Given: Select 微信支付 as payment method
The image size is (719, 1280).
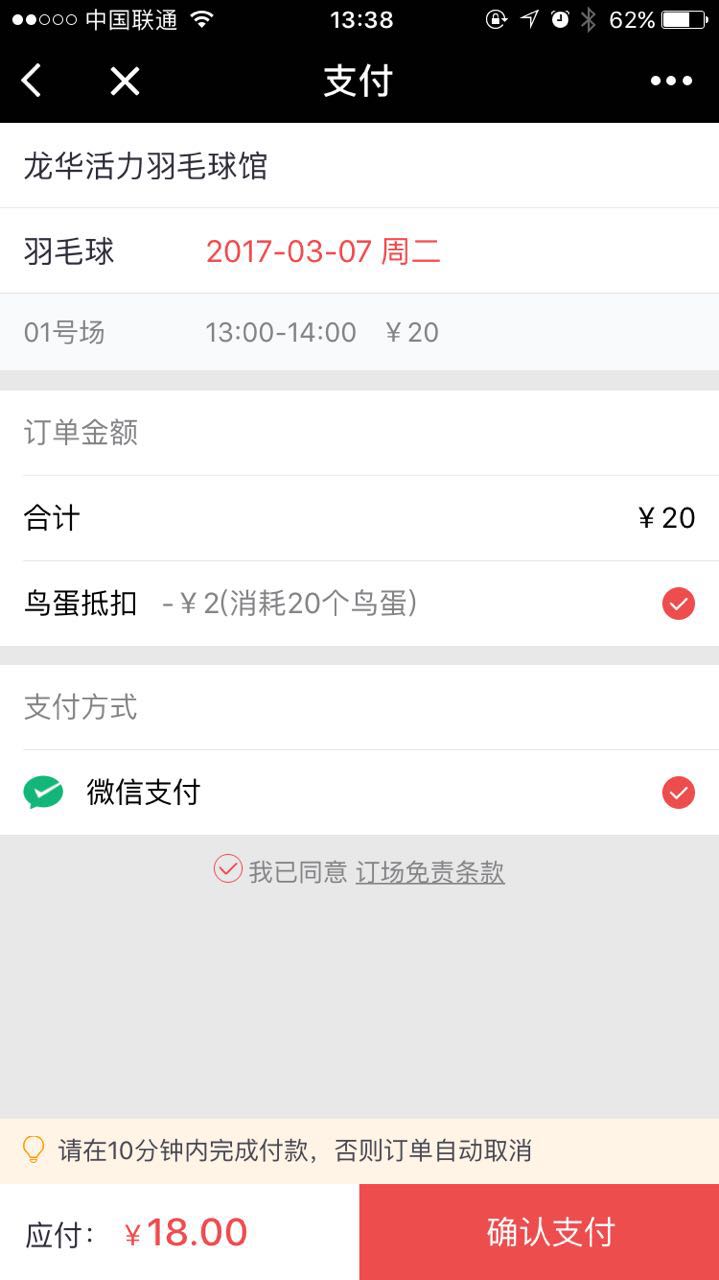Looking at the screenshot, I should (x=678, y=793).
